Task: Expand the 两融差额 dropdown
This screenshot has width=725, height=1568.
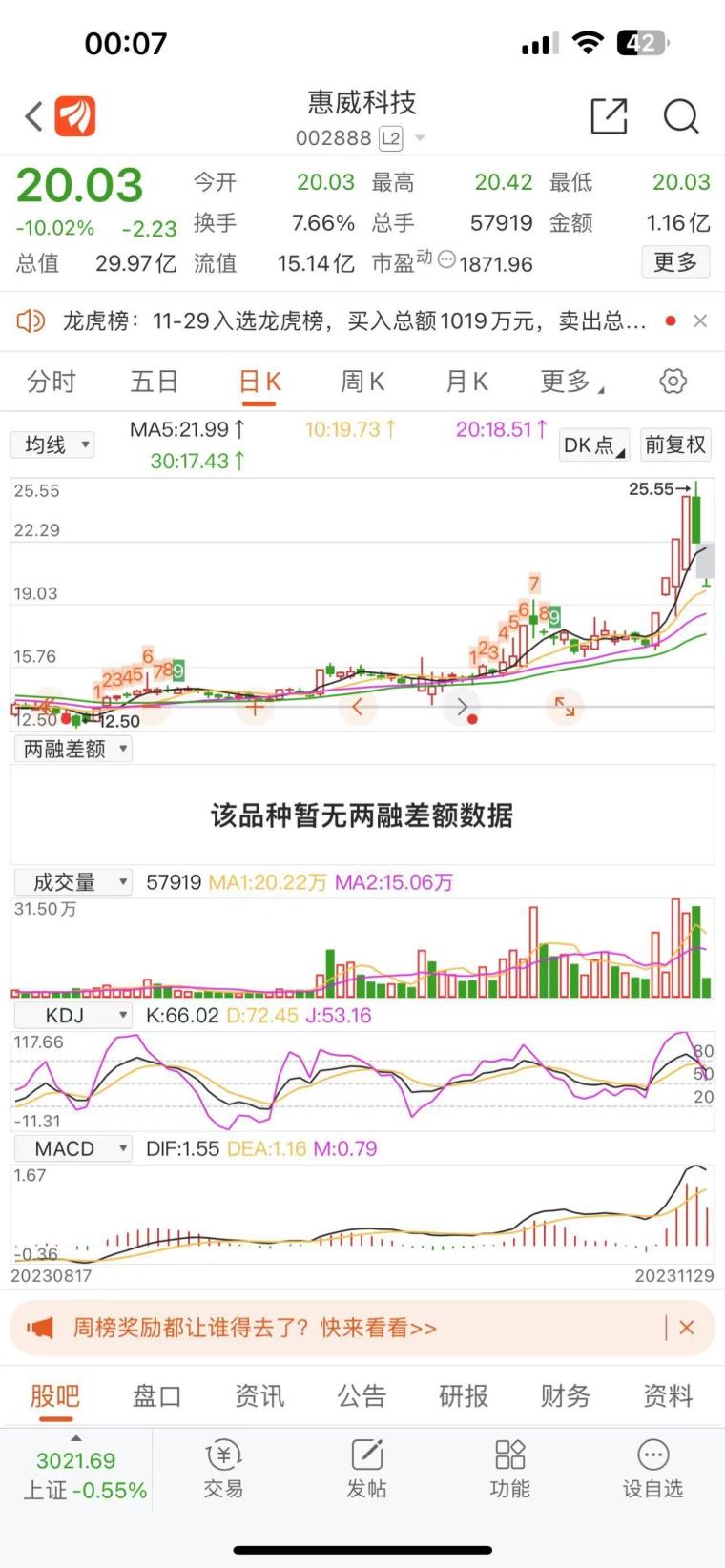Action: [72, 750]
